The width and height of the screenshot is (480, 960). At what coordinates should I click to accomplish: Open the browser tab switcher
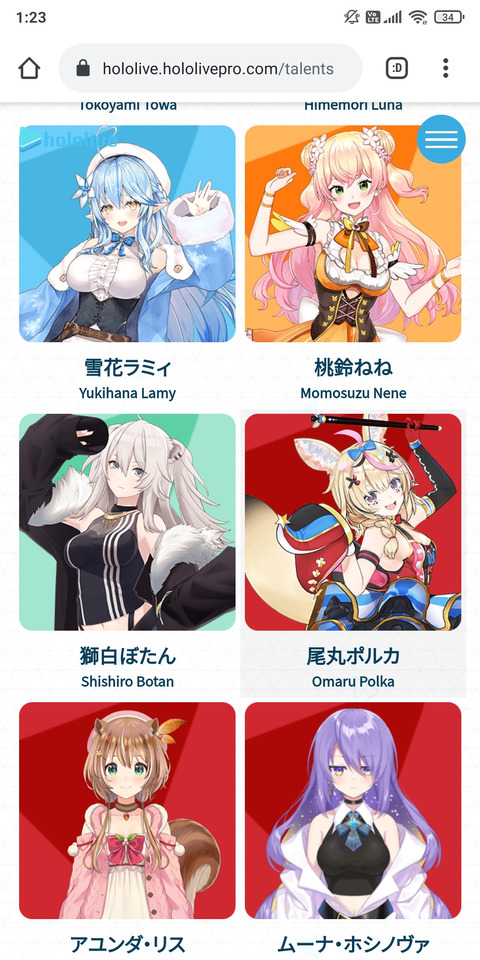[397, 68]
